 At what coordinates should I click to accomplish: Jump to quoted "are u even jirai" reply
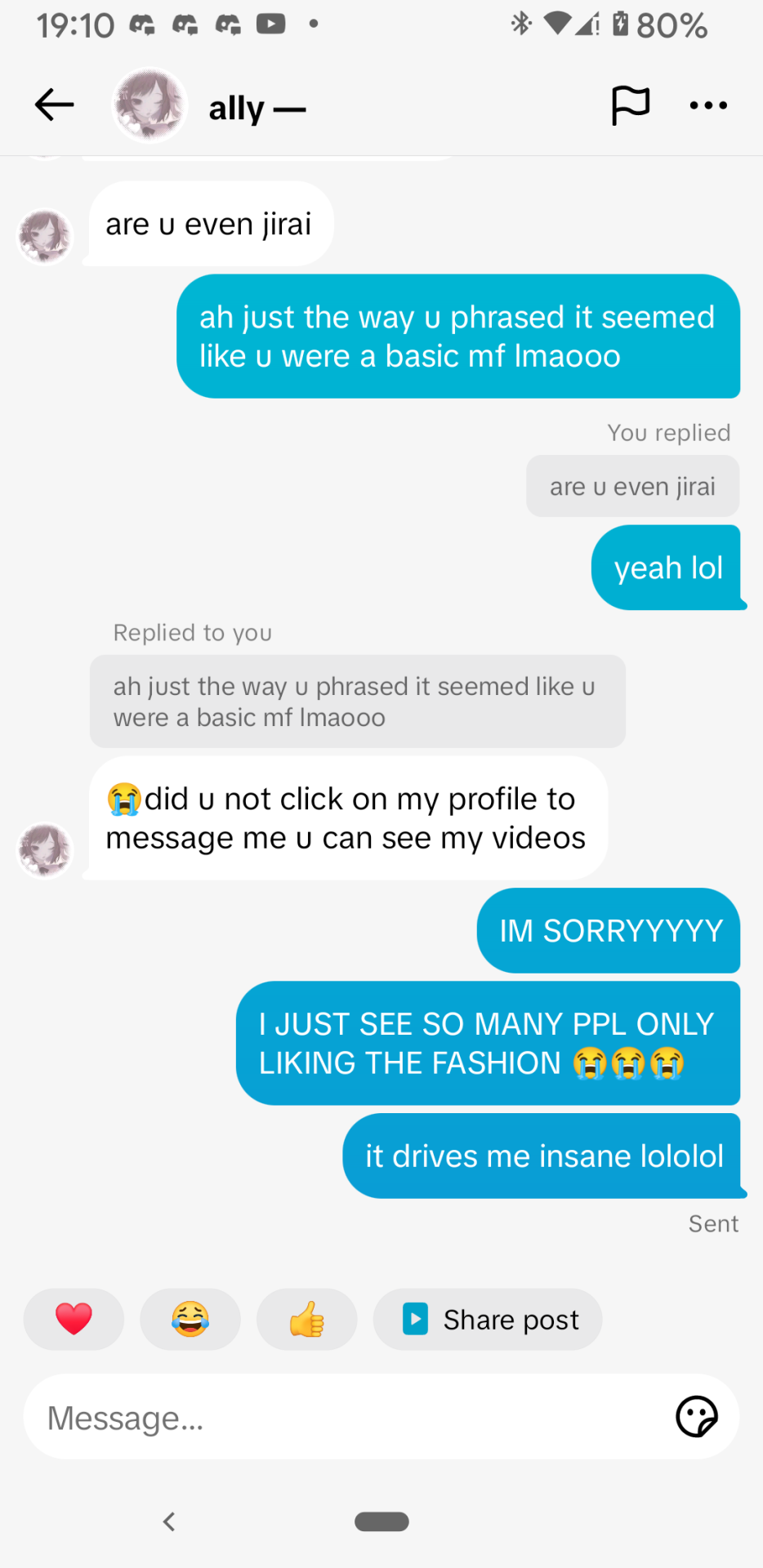click(632, 487)
